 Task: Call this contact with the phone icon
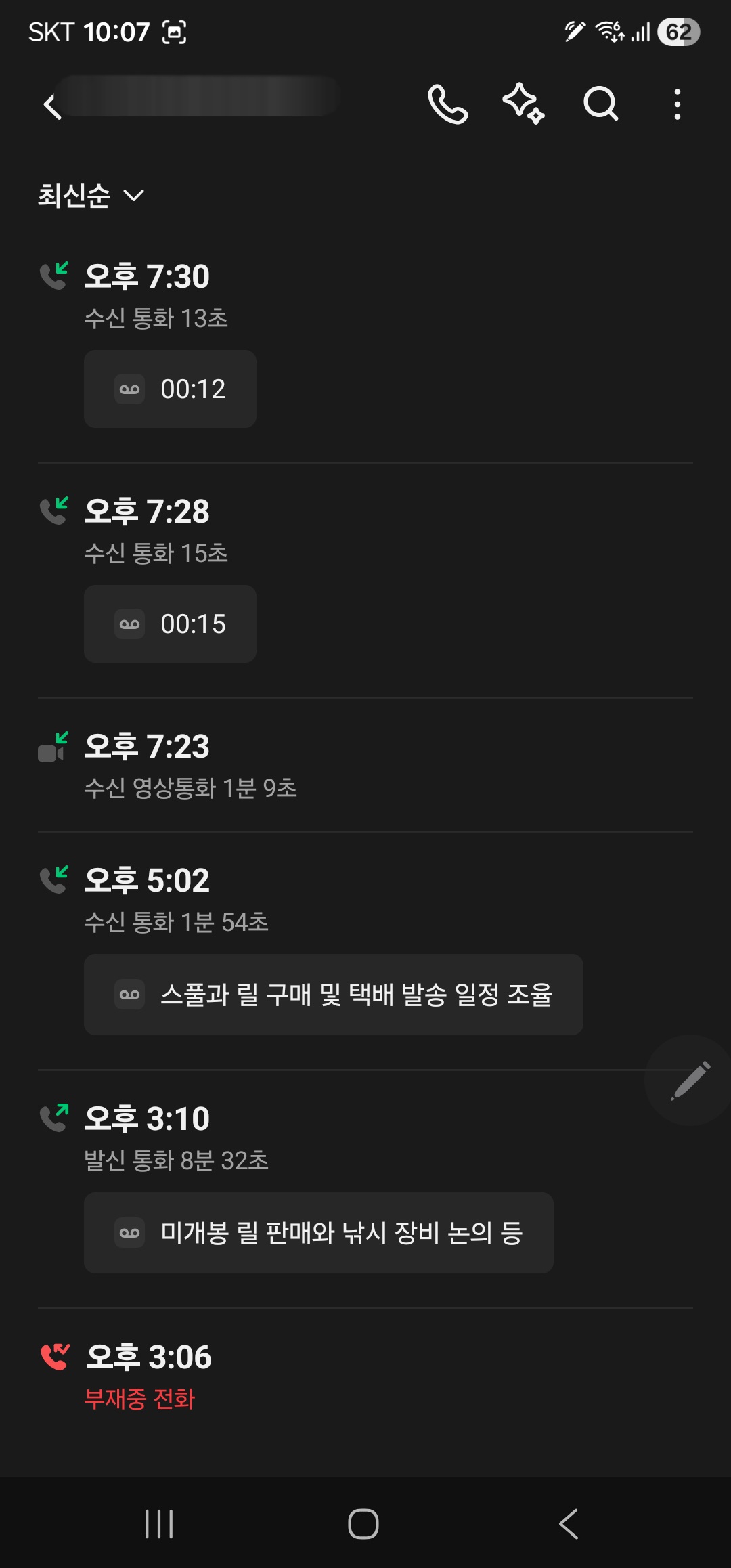click(447, 105)
